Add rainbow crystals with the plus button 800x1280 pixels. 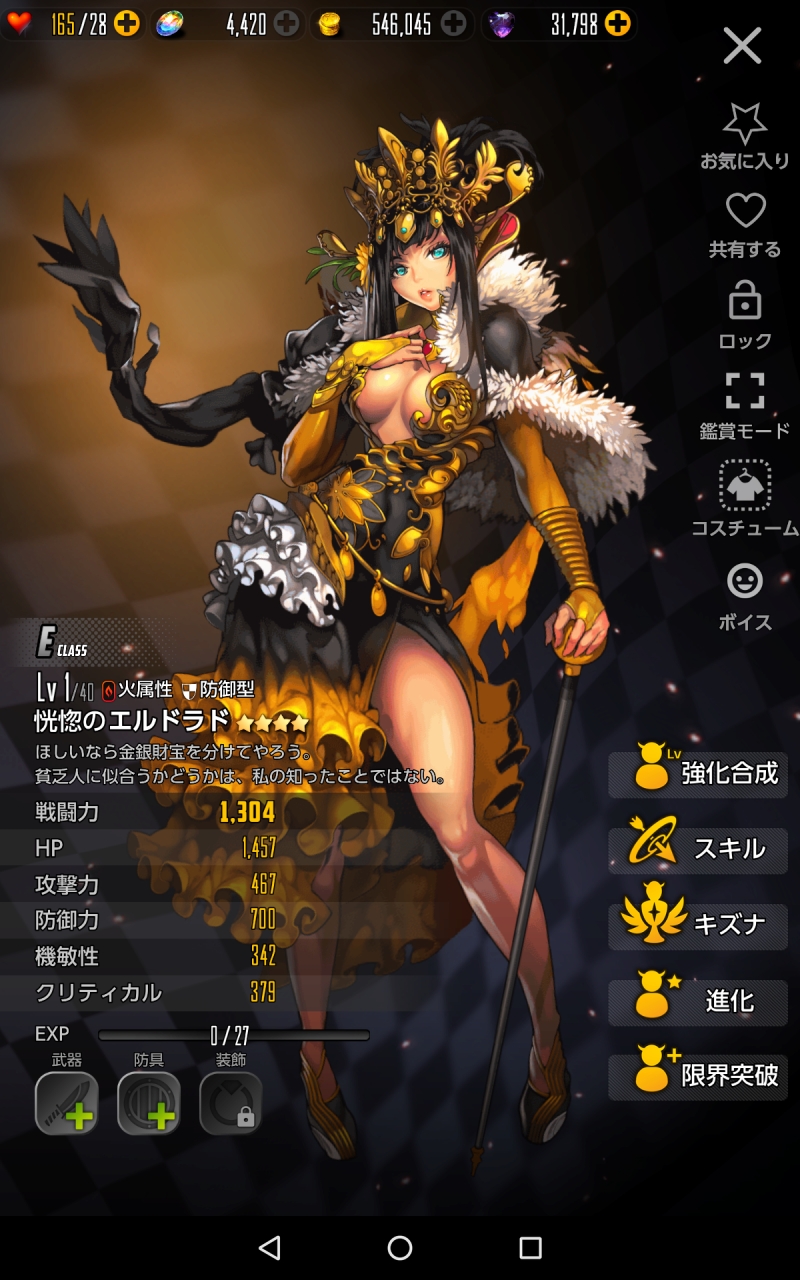(x=287, y=24)
